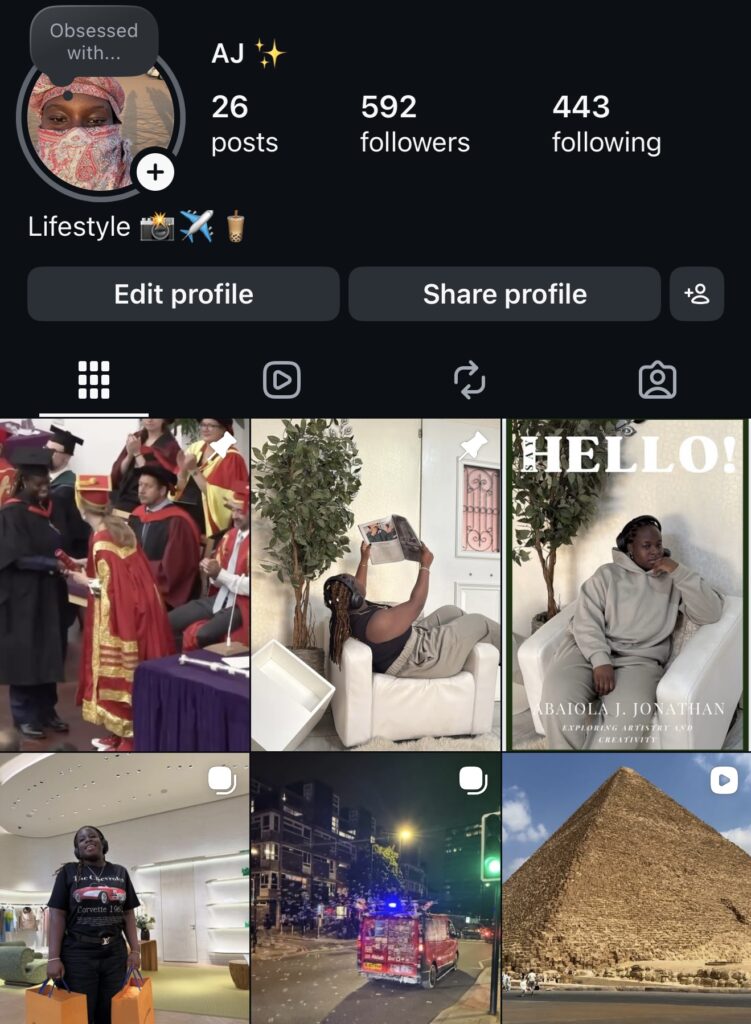
Task: Open the carousel post with orange shopping bags
Action: 124,888
